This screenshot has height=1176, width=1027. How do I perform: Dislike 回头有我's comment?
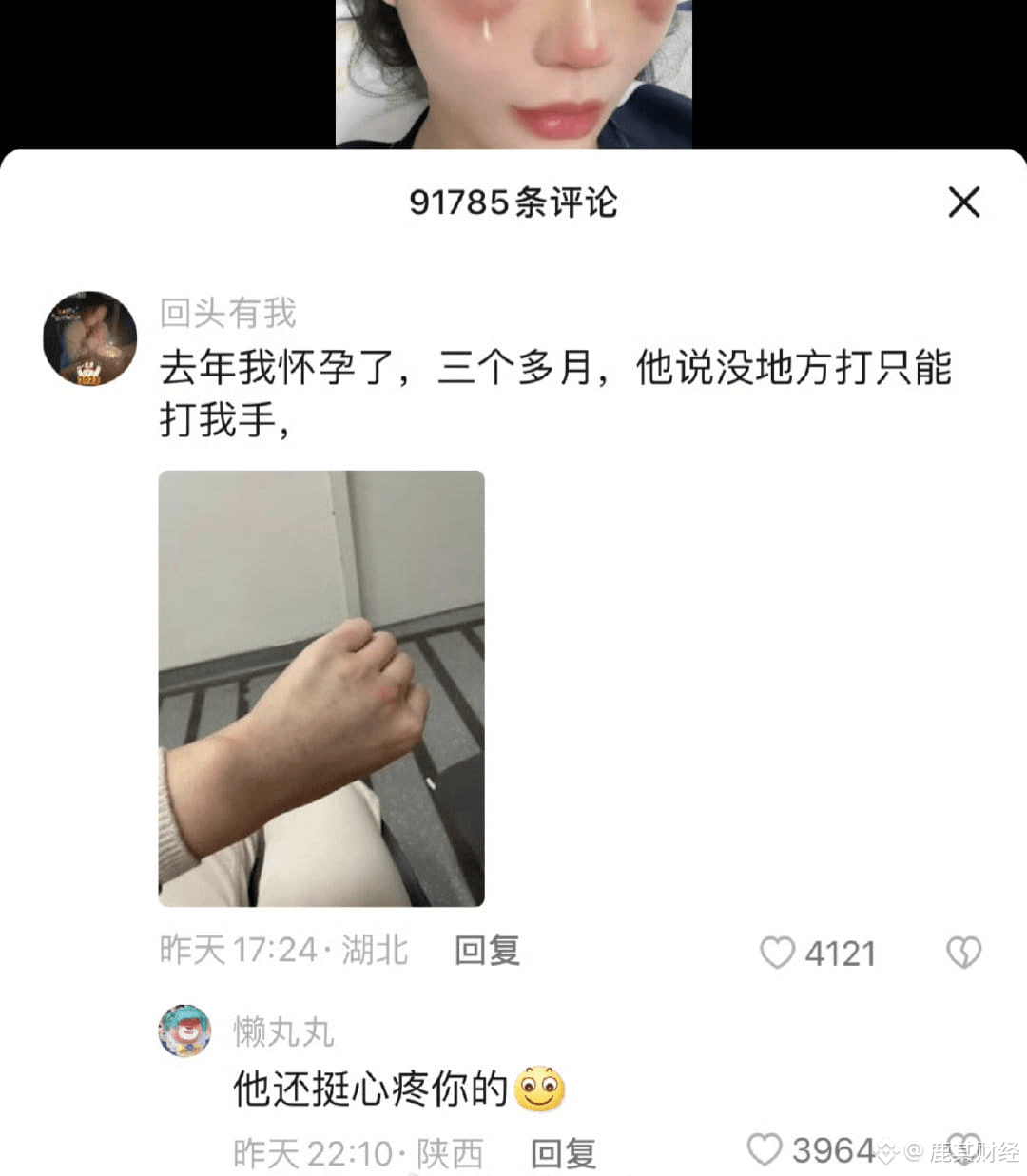click(x=963, y=953)
